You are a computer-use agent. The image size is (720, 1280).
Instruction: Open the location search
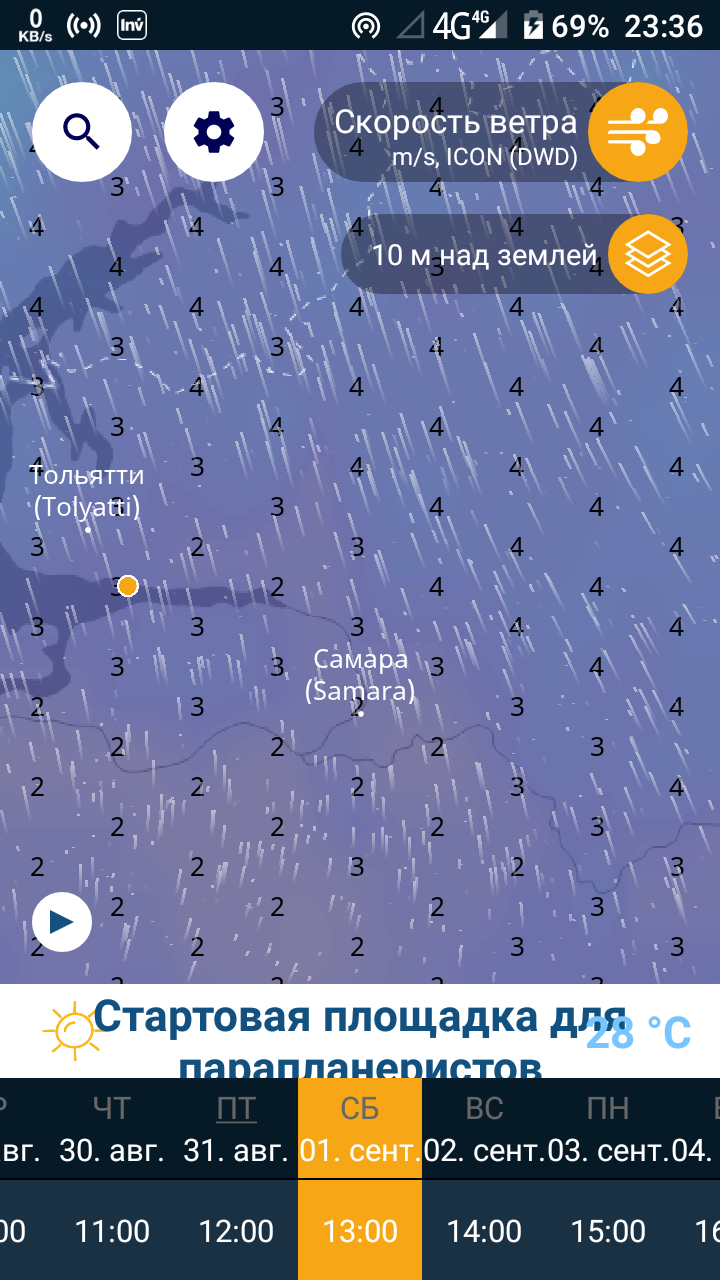pos(82,132)
